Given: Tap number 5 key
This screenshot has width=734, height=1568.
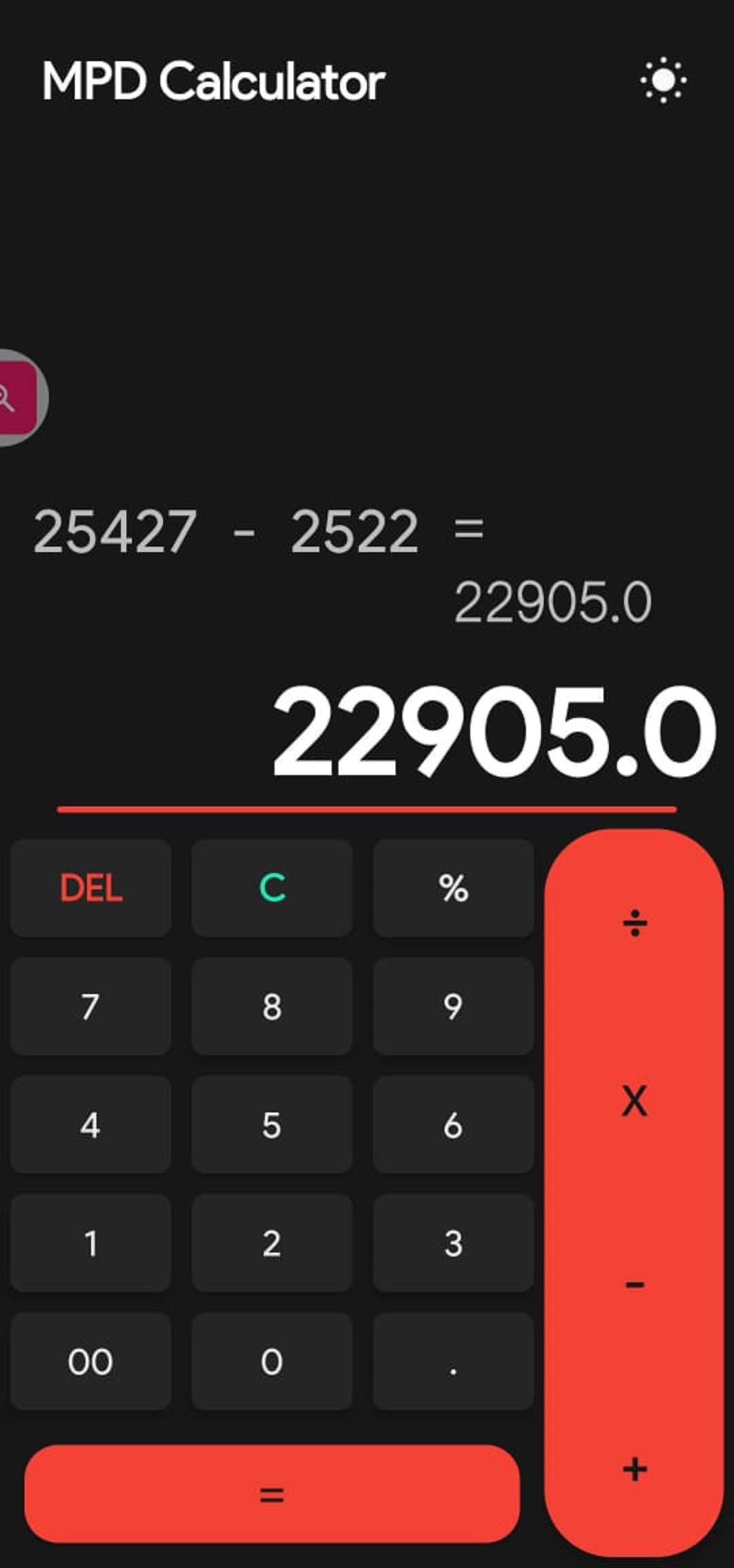Looking at the screenshot, I should point(272,1125).
